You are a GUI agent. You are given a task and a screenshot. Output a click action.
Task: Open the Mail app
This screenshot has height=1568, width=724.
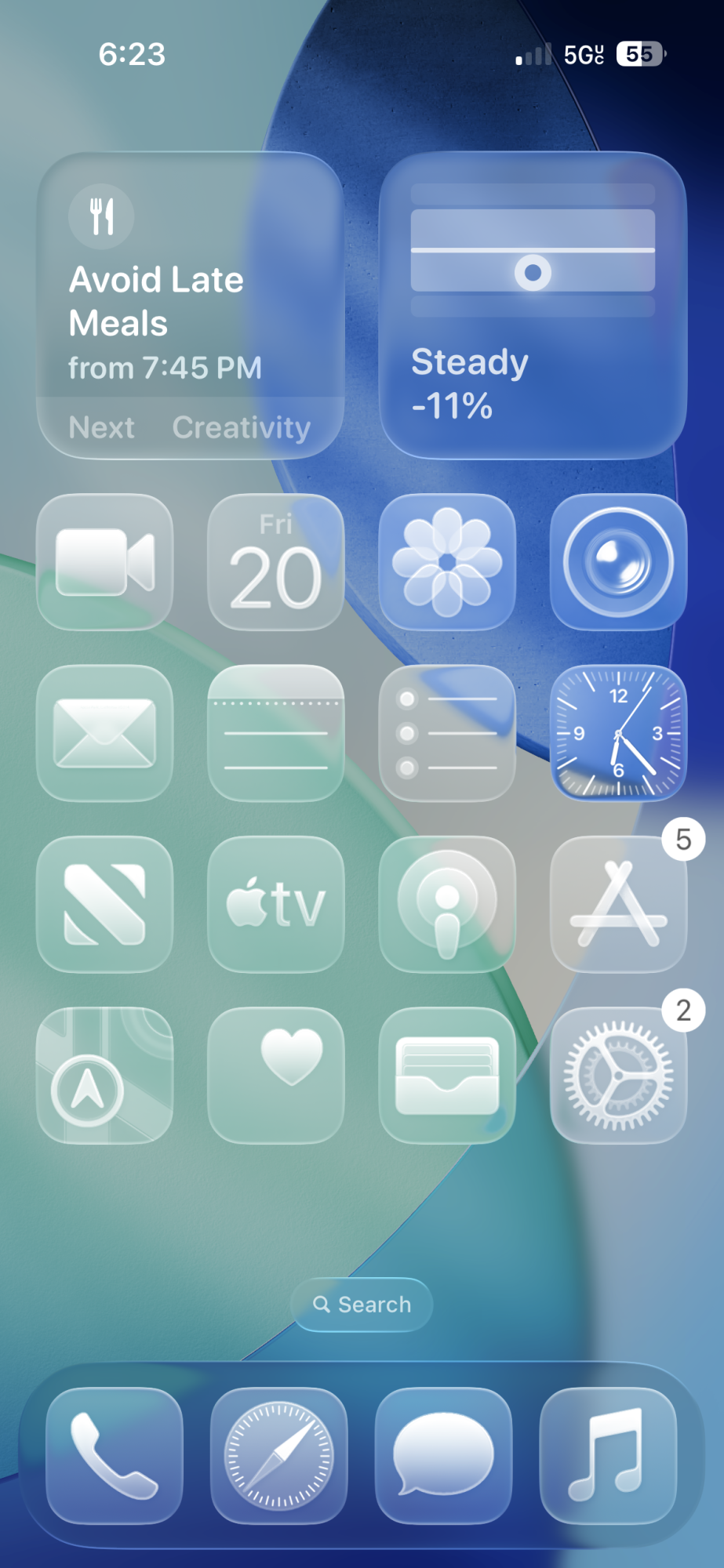click(105, 733)
